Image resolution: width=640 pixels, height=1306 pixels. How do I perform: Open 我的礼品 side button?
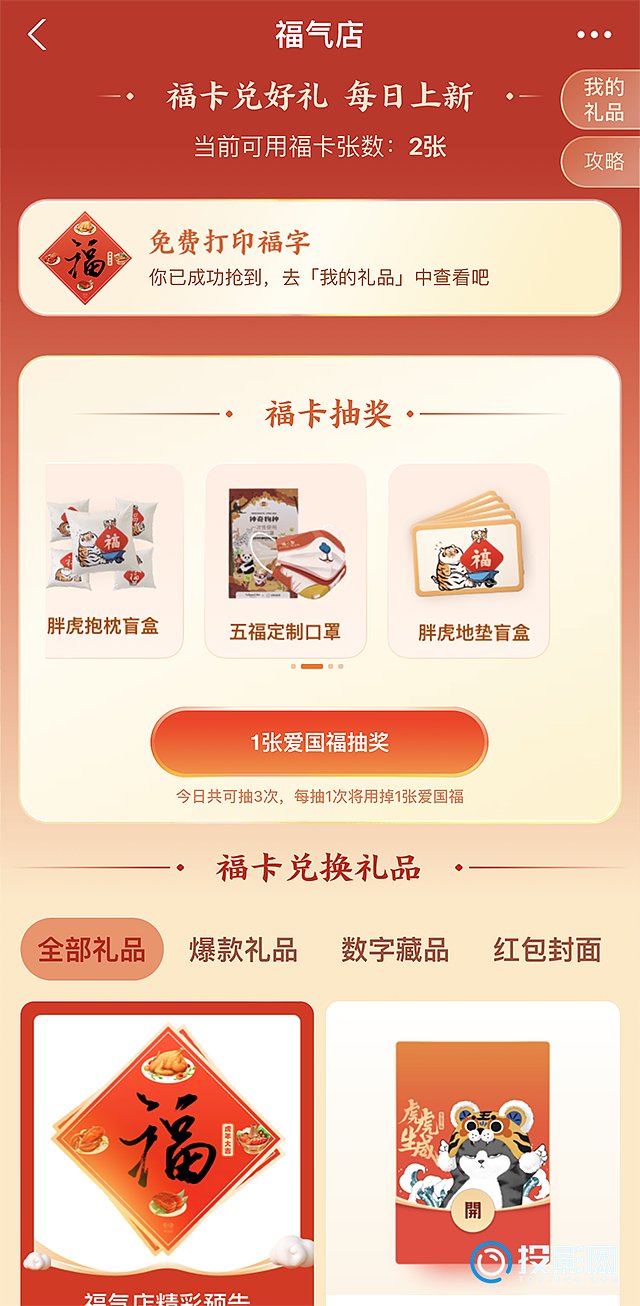[603, 100]
